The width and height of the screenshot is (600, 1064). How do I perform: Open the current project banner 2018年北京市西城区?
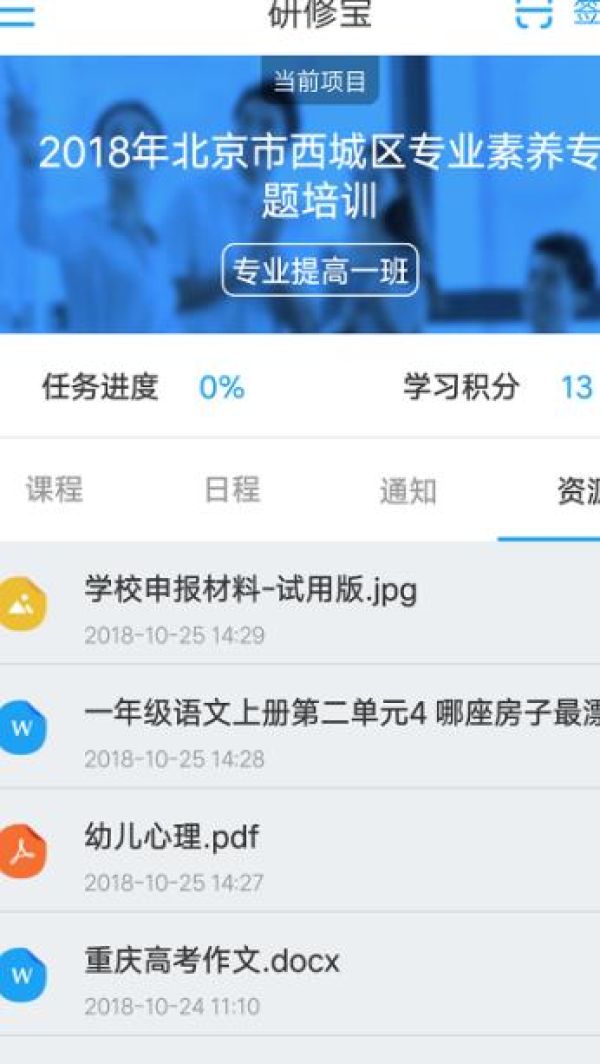coord(318,175)
